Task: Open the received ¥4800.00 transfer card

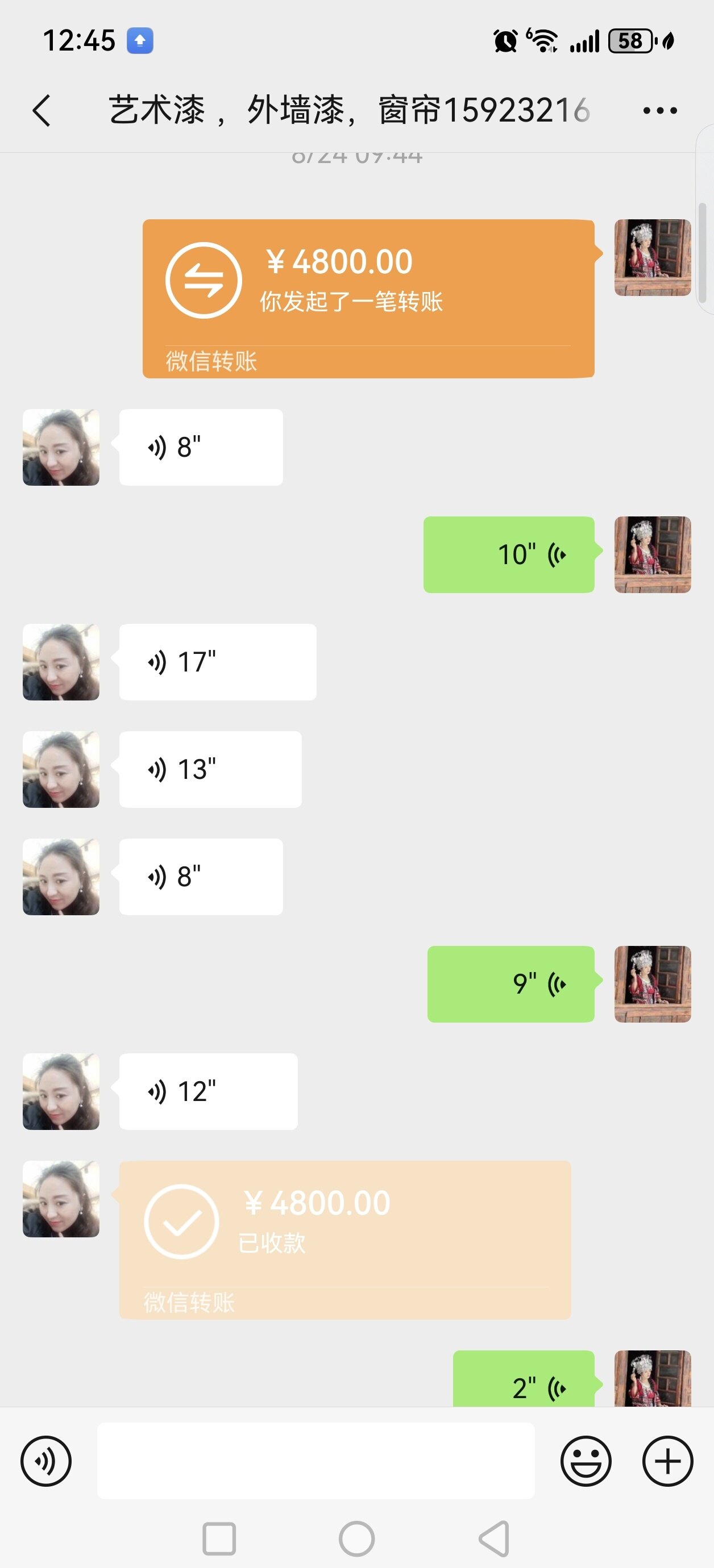Action: [x=345, y=1239]
